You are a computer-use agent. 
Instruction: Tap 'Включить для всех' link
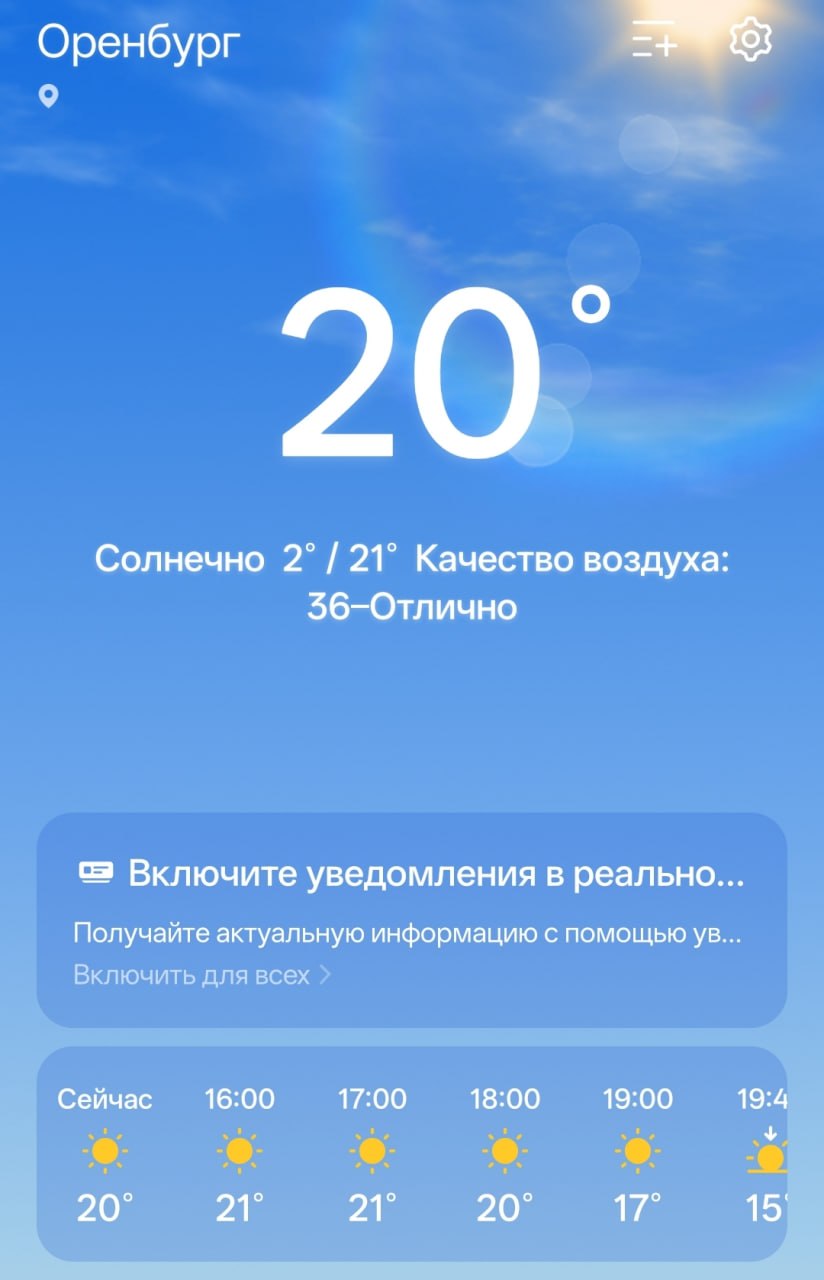pos(201,975)
